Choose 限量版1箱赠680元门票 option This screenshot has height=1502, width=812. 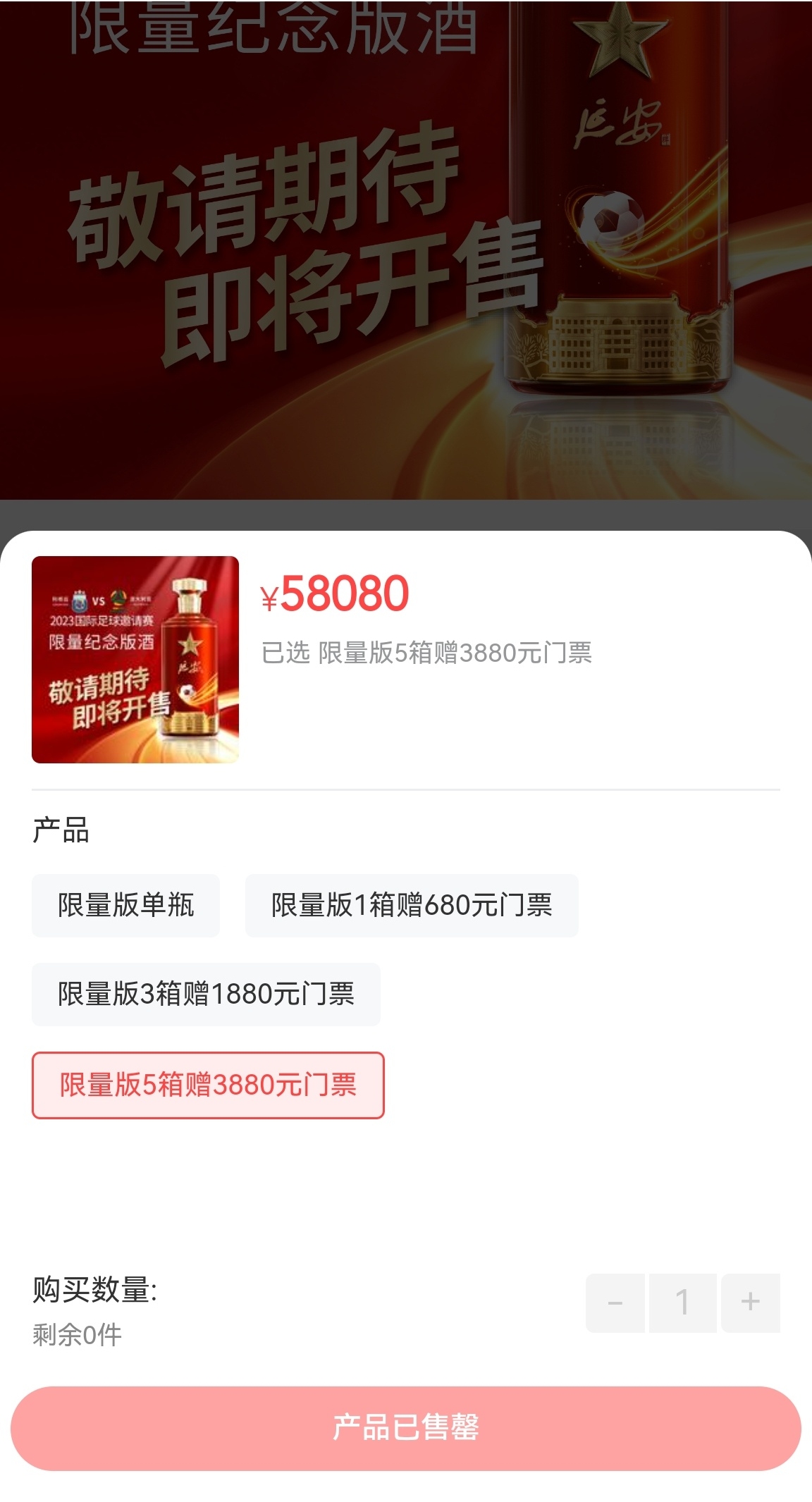pos(412,905)
